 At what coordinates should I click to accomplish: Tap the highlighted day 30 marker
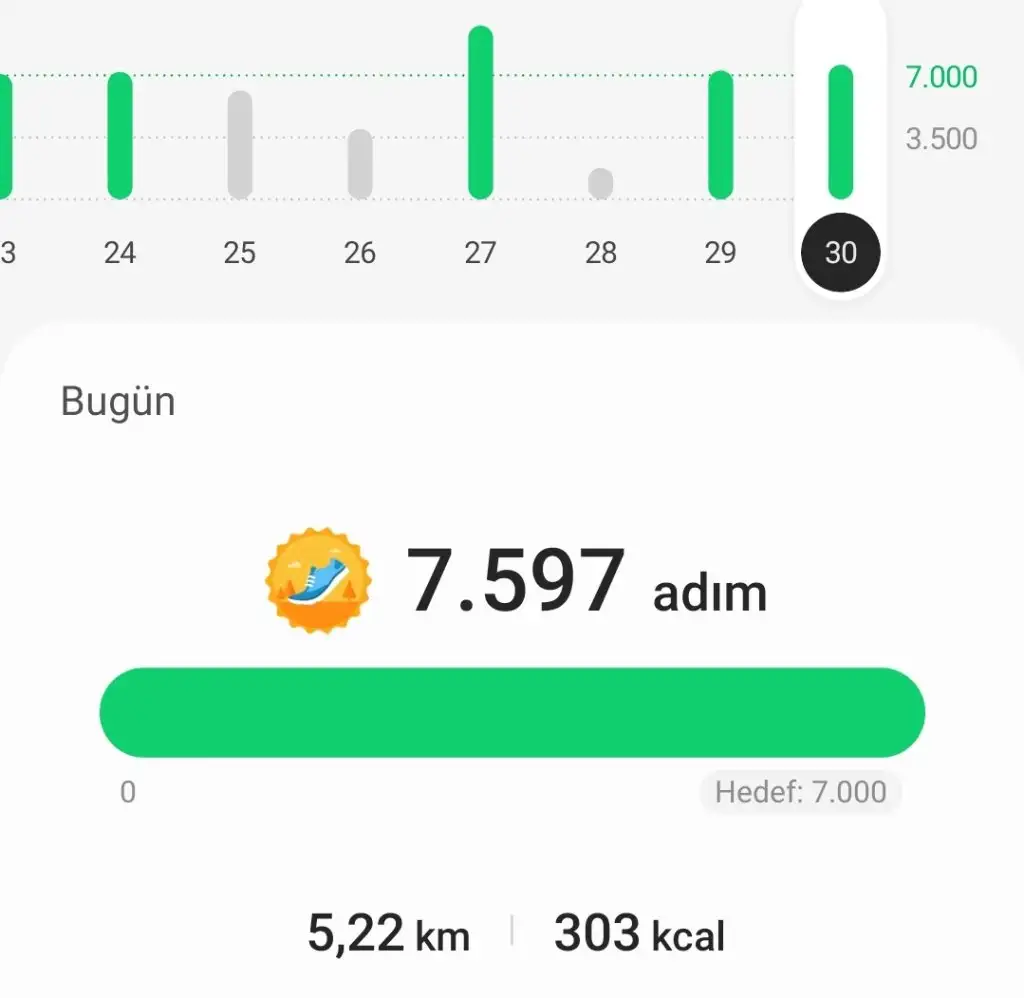pyautogui.click(x=840, y=252)
